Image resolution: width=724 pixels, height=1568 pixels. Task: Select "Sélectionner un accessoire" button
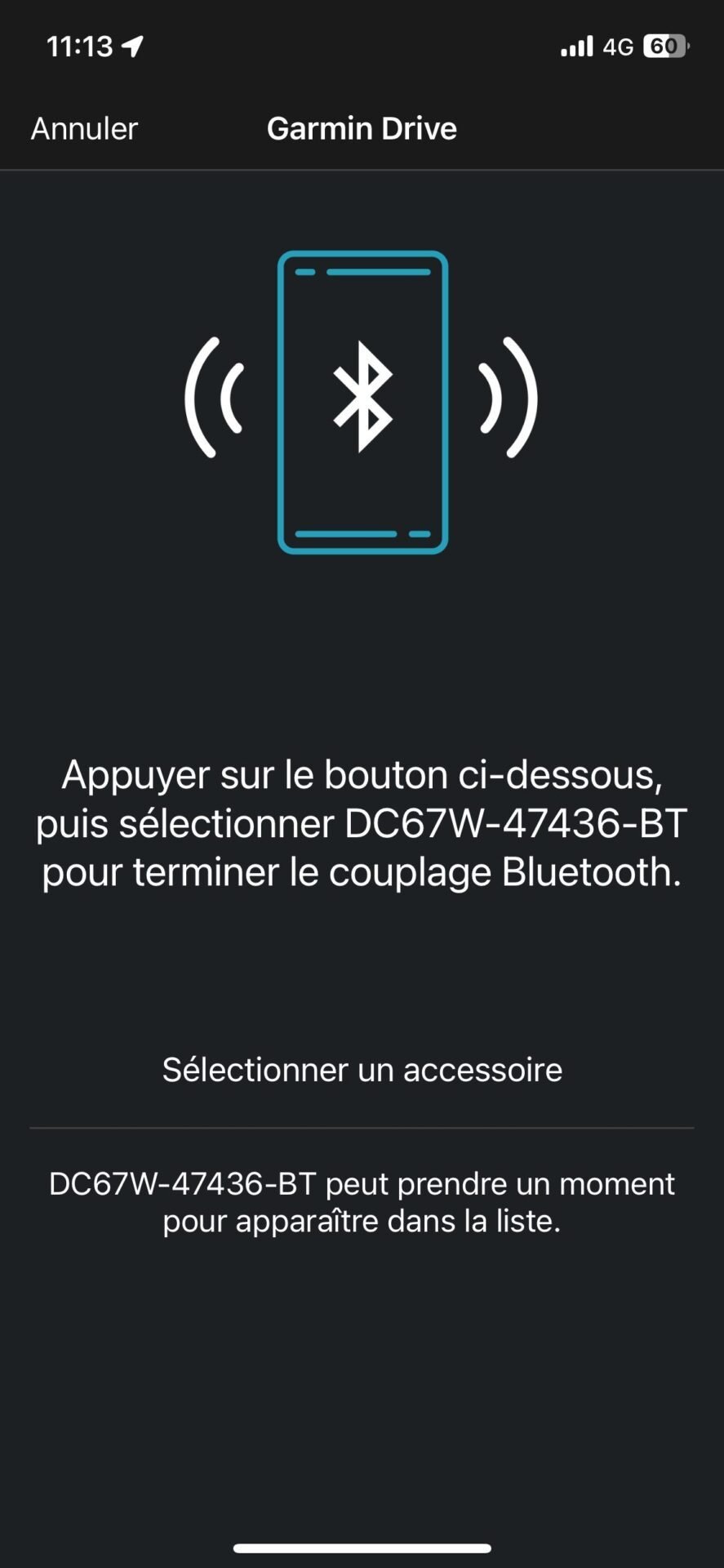pos(362,1070)
